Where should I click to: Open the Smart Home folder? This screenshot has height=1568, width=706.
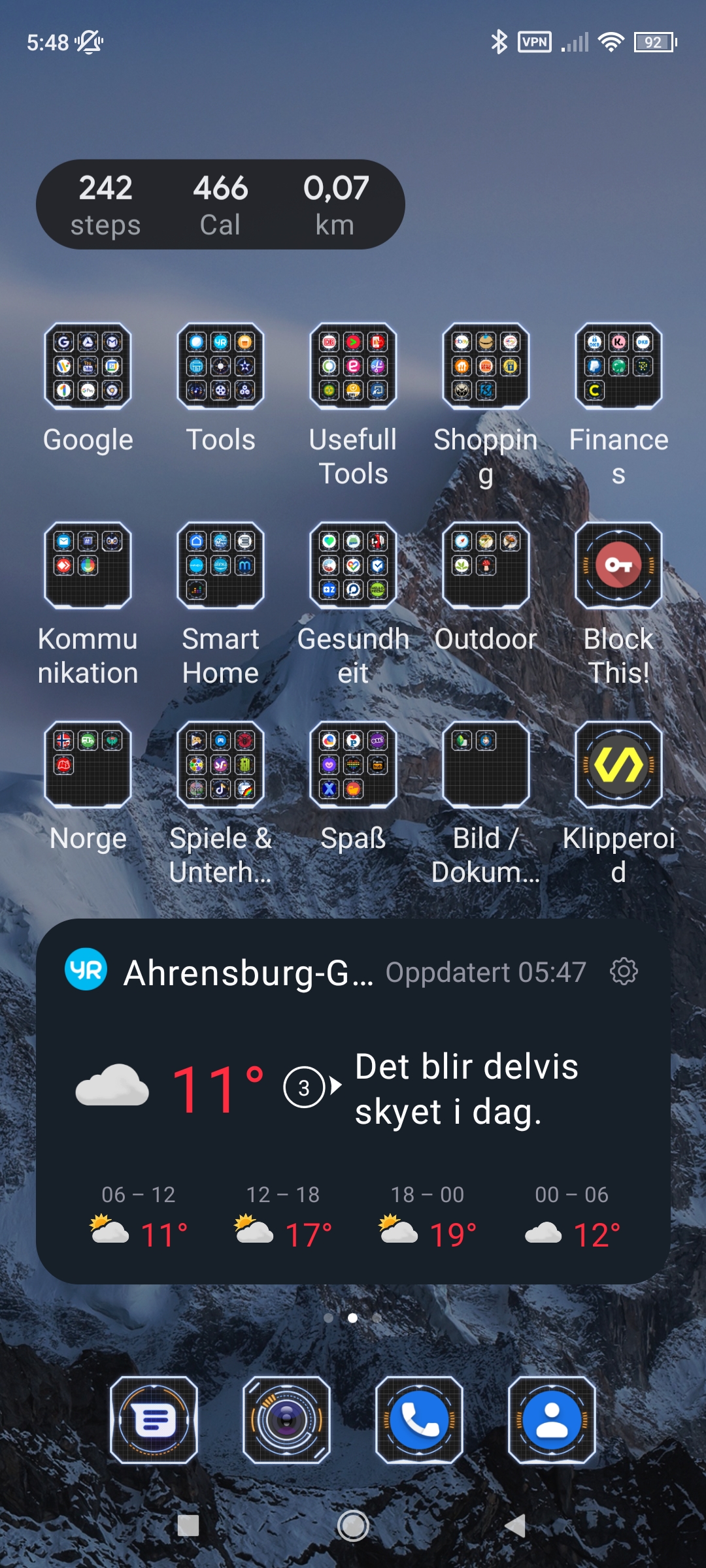[221, 565]
